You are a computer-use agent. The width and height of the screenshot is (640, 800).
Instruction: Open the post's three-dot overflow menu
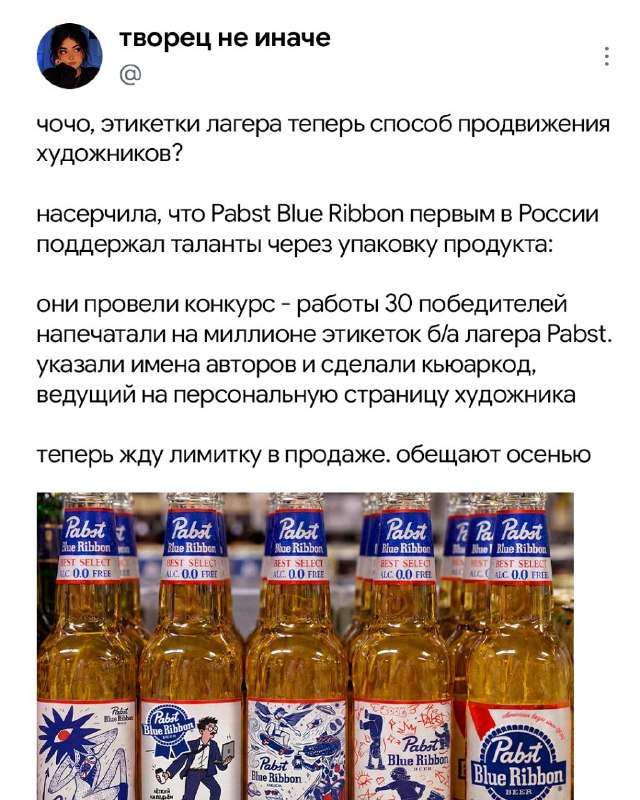[606, 56]
